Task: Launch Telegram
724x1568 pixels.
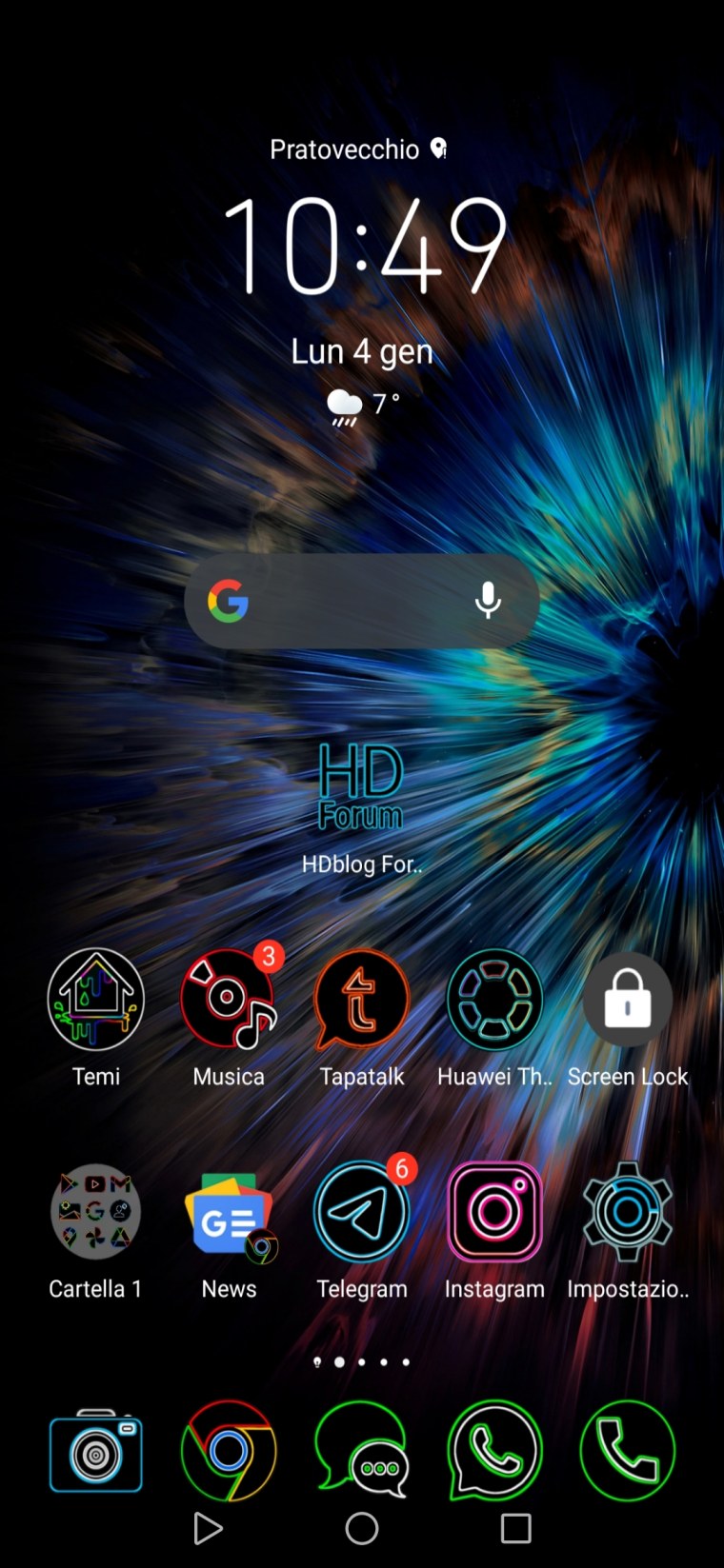Action: tap(361, 1213)
